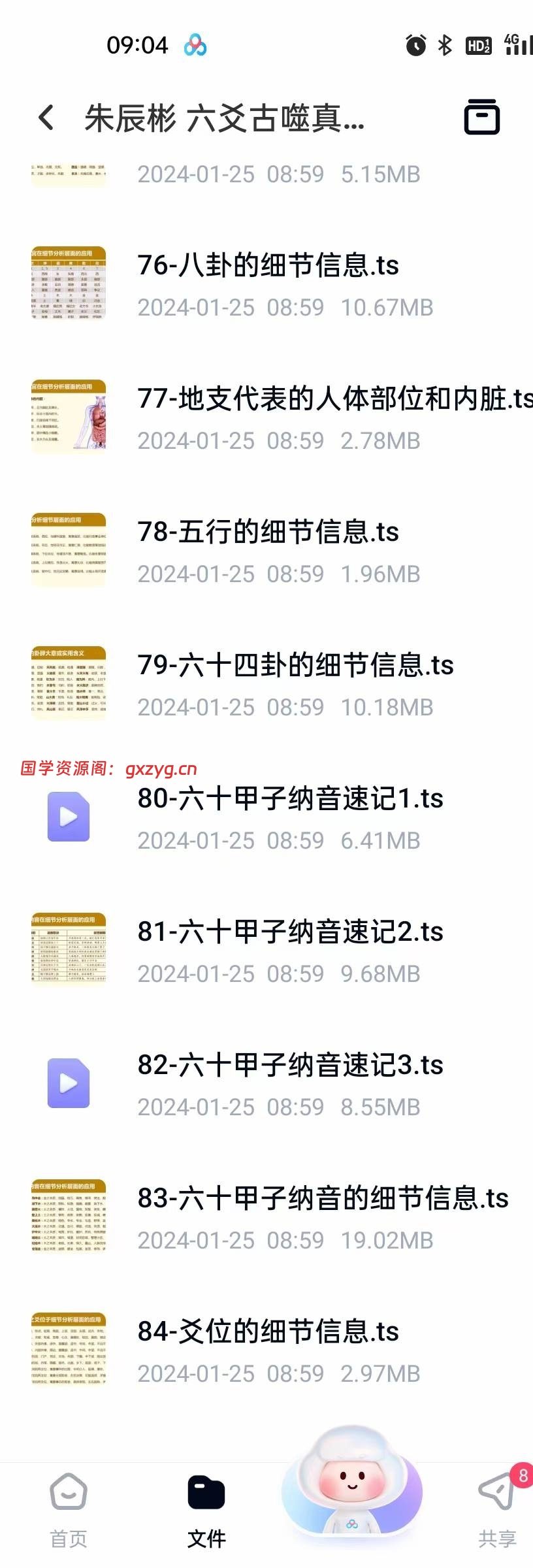
Task: Open file 77-地支代表的人体部位和内脏.ts
Action: 333,399
